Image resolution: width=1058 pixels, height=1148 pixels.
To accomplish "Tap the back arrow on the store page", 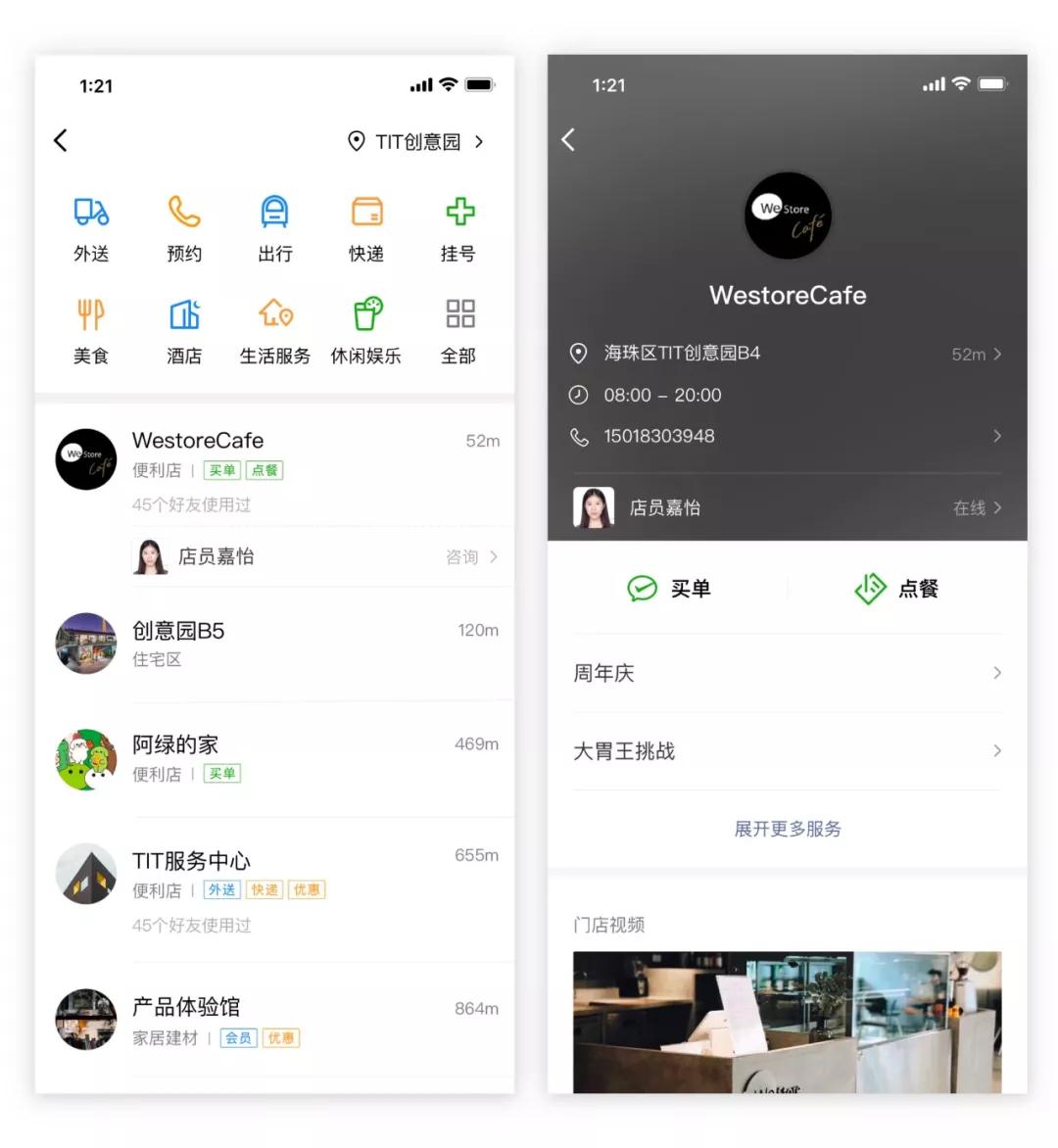I will (568, 140).
